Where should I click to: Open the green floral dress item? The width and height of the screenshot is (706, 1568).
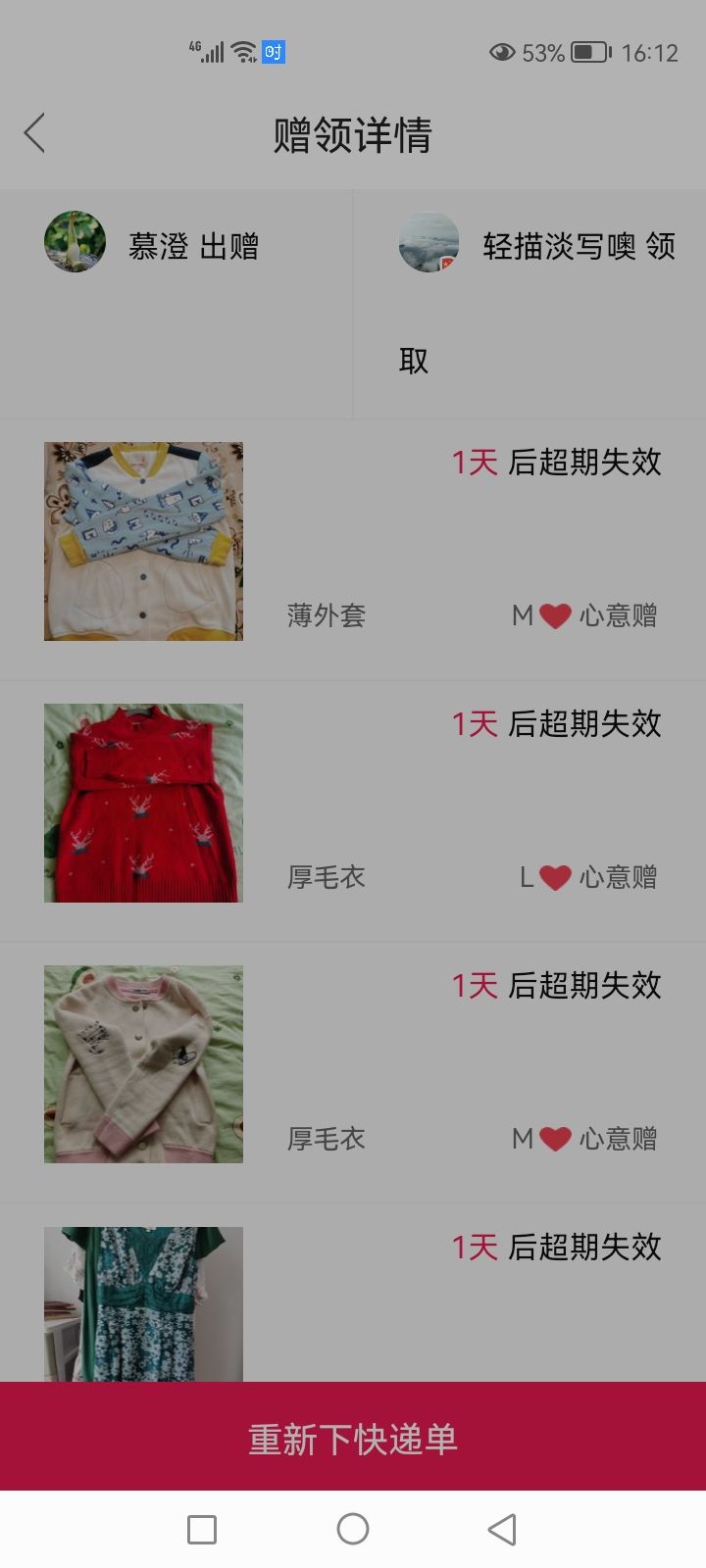[143, 1304]
